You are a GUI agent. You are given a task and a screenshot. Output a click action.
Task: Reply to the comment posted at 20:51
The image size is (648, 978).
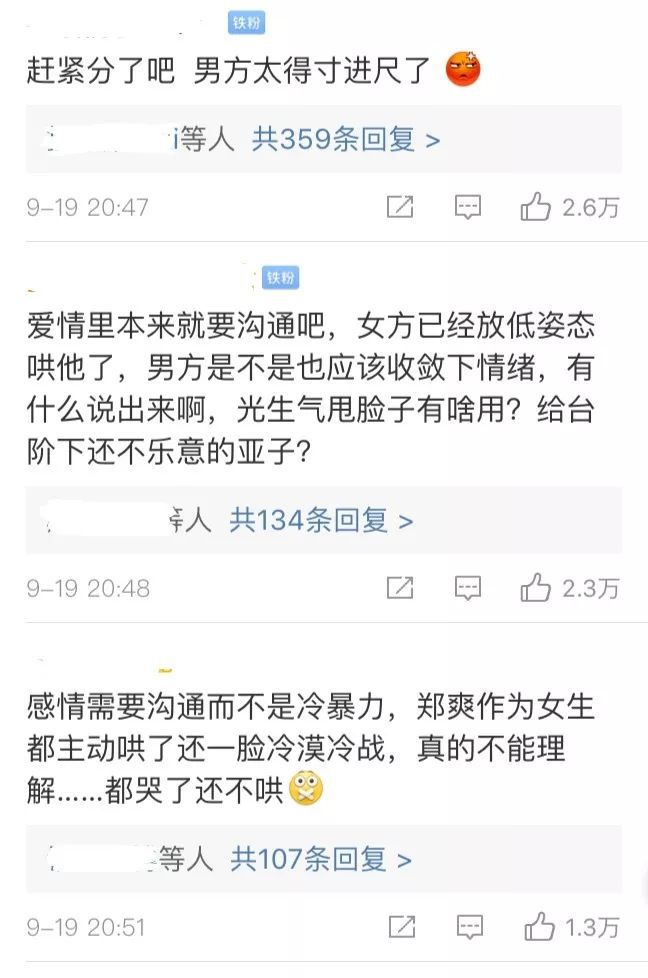point(467,926)
